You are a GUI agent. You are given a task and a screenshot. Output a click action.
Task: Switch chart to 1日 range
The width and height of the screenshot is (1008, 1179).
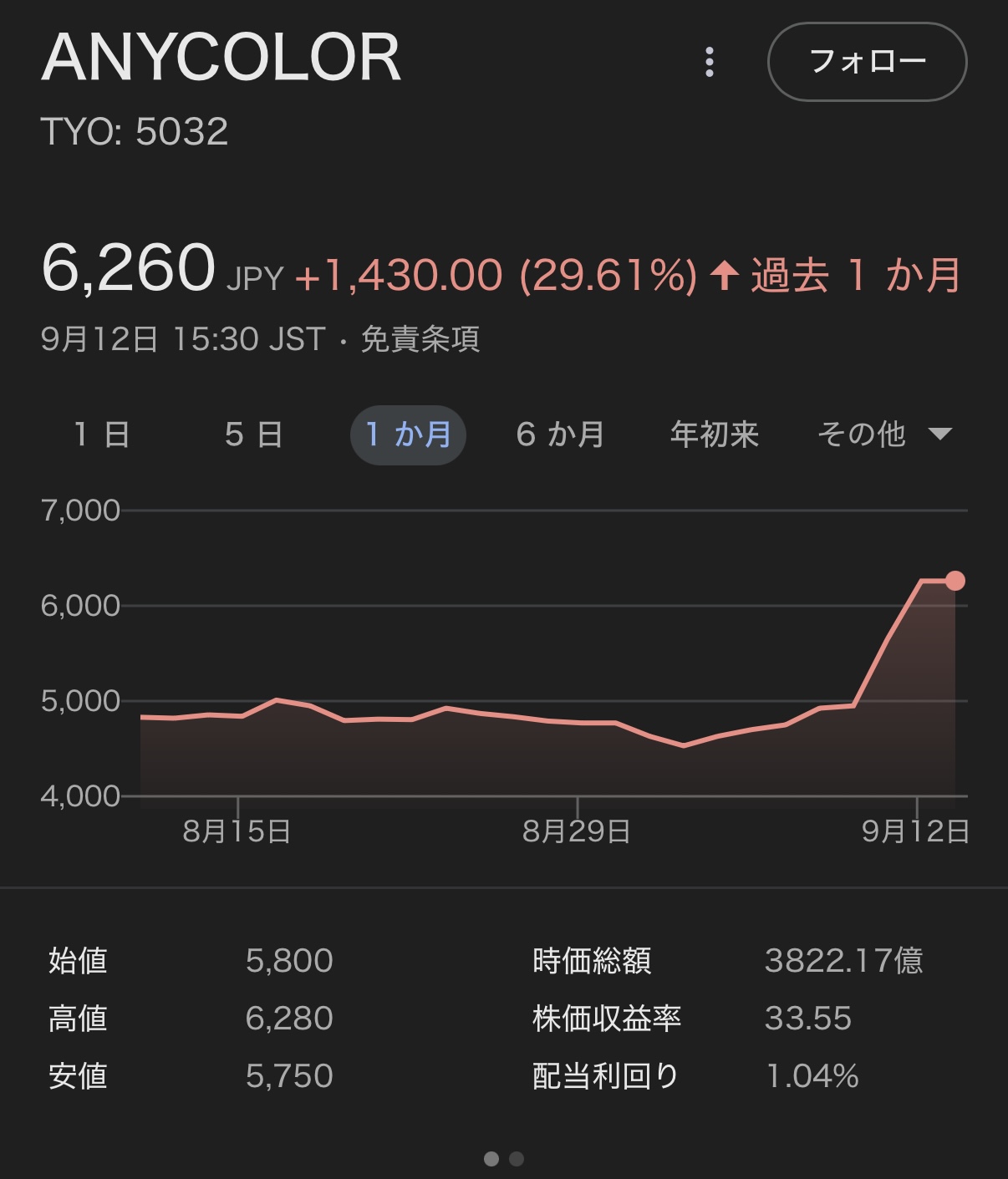tap(102, 435)
